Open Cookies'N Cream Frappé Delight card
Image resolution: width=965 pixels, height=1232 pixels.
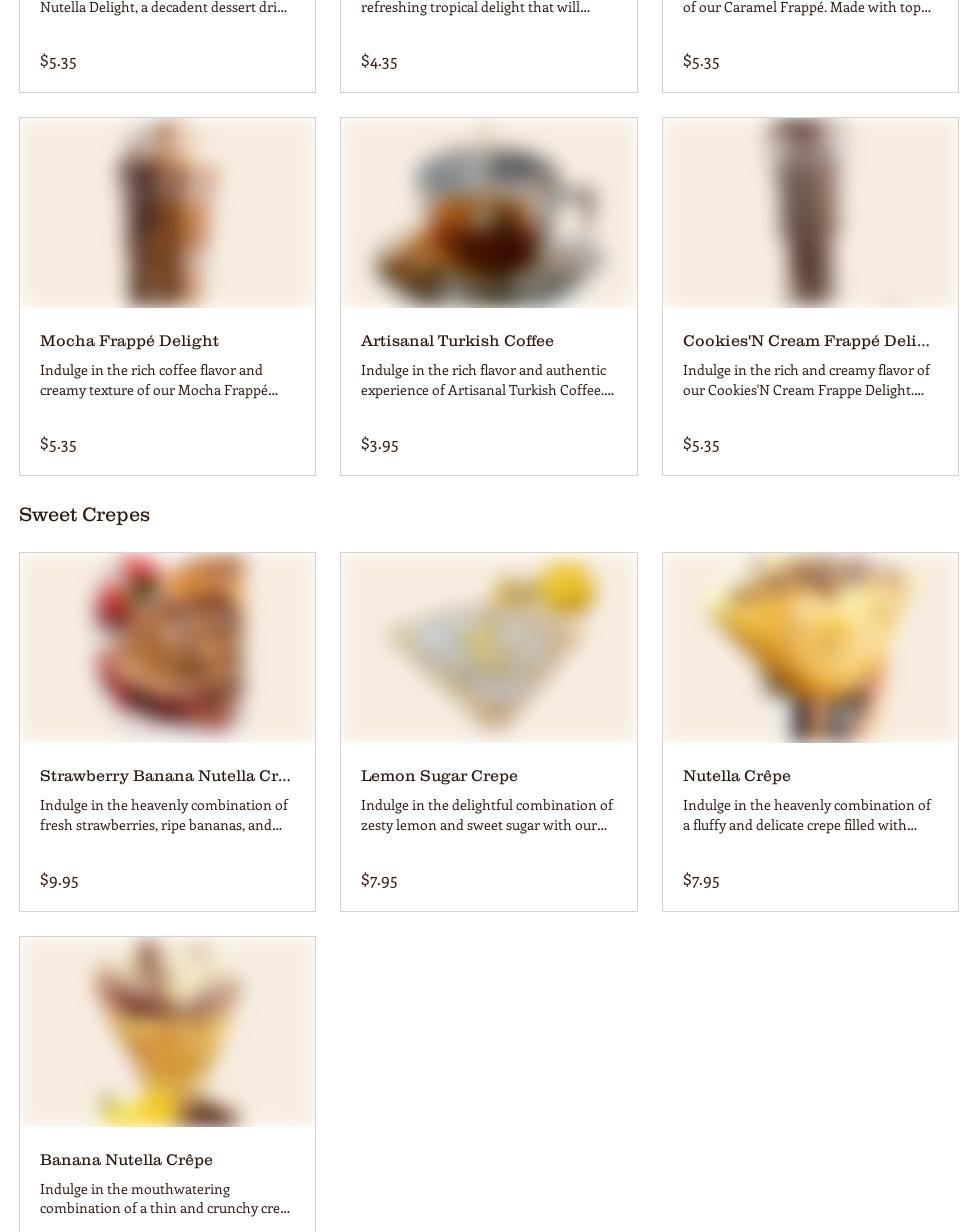809,296
